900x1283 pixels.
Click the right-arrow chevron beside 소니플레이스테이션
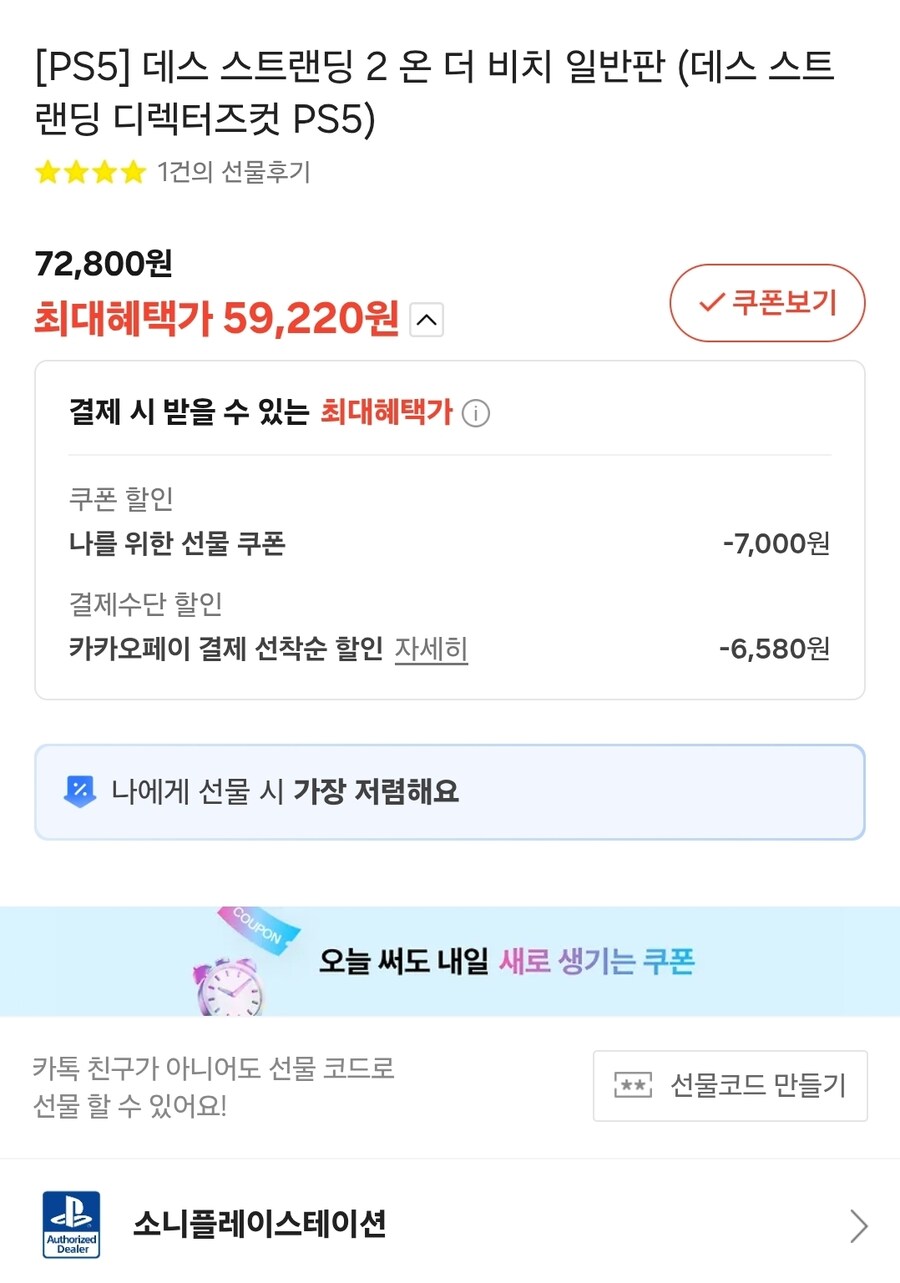coord(858,1225)
